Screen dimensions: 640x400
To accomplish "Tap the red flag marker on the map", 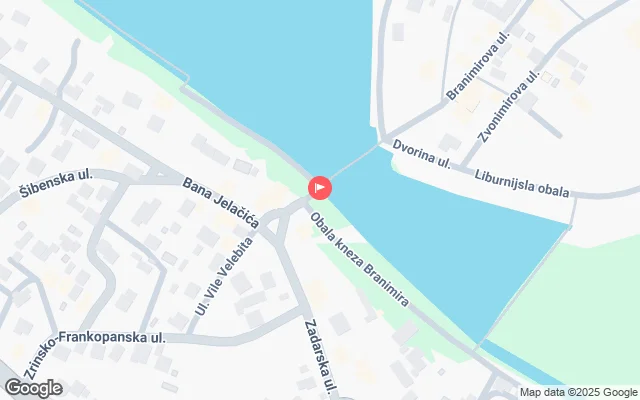I will pyautogui.click(x=319, y=186).
